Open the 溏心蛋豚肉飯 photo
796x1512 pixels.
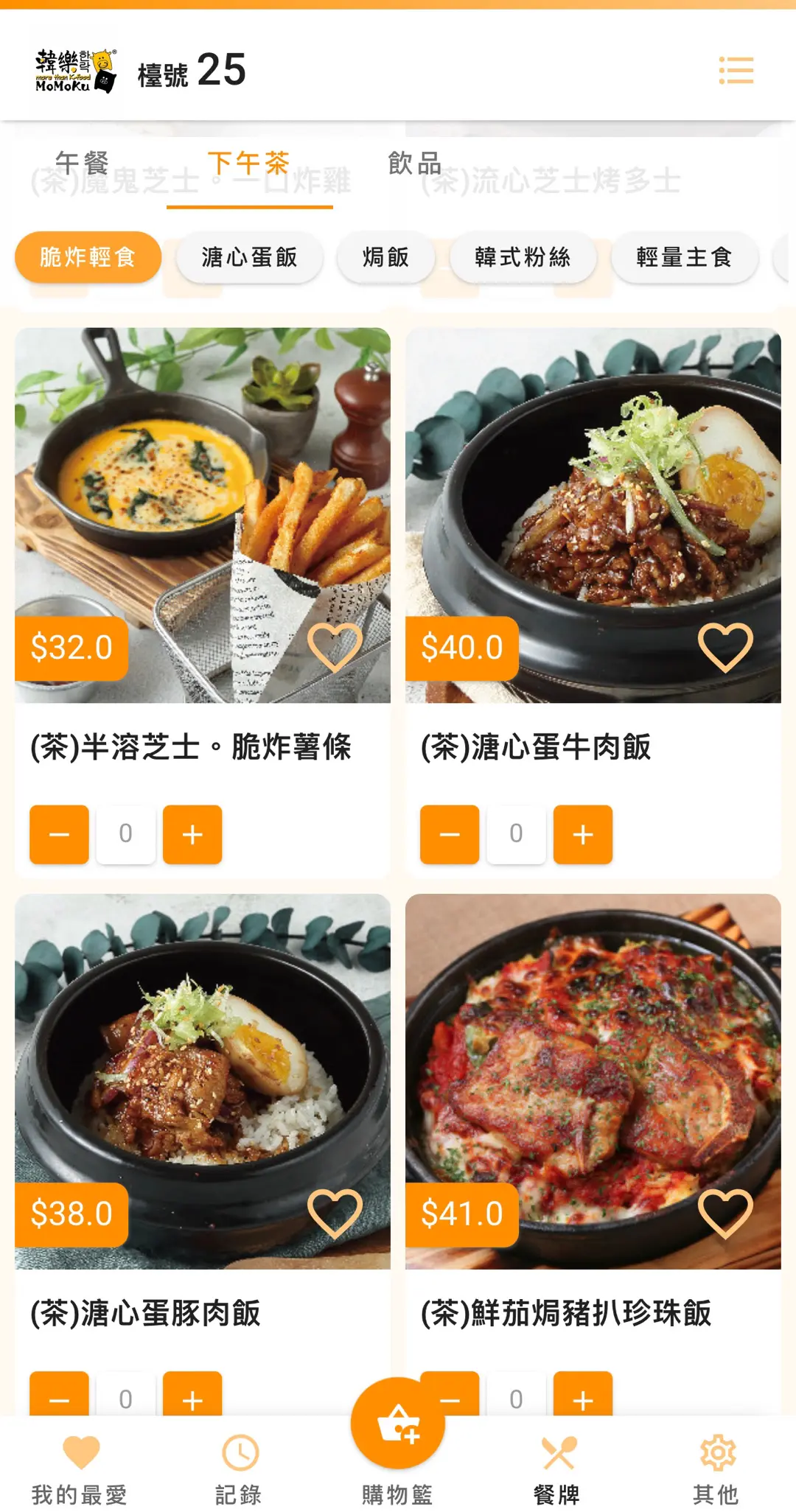[203, 1061]
